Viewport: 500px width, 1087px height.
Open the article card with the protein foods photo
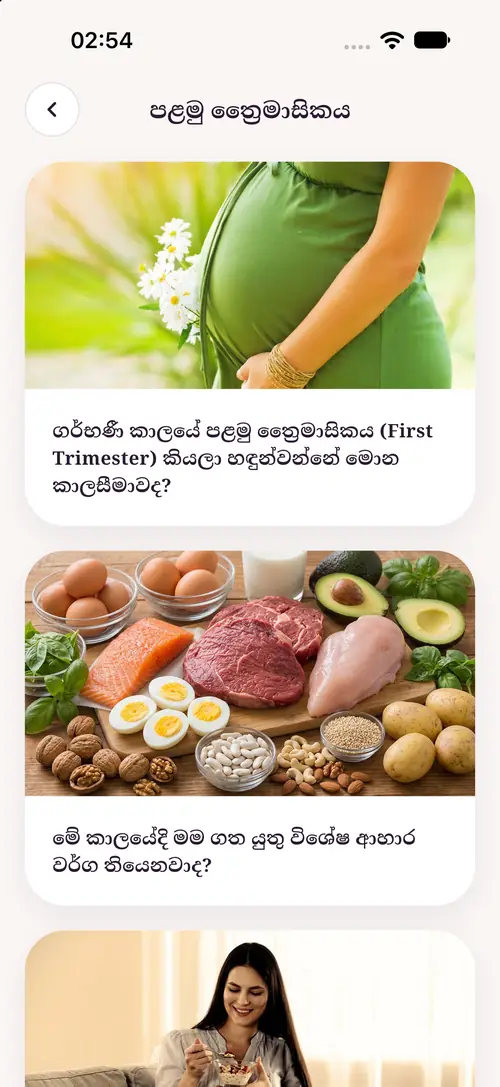click(x=250, y=728)
